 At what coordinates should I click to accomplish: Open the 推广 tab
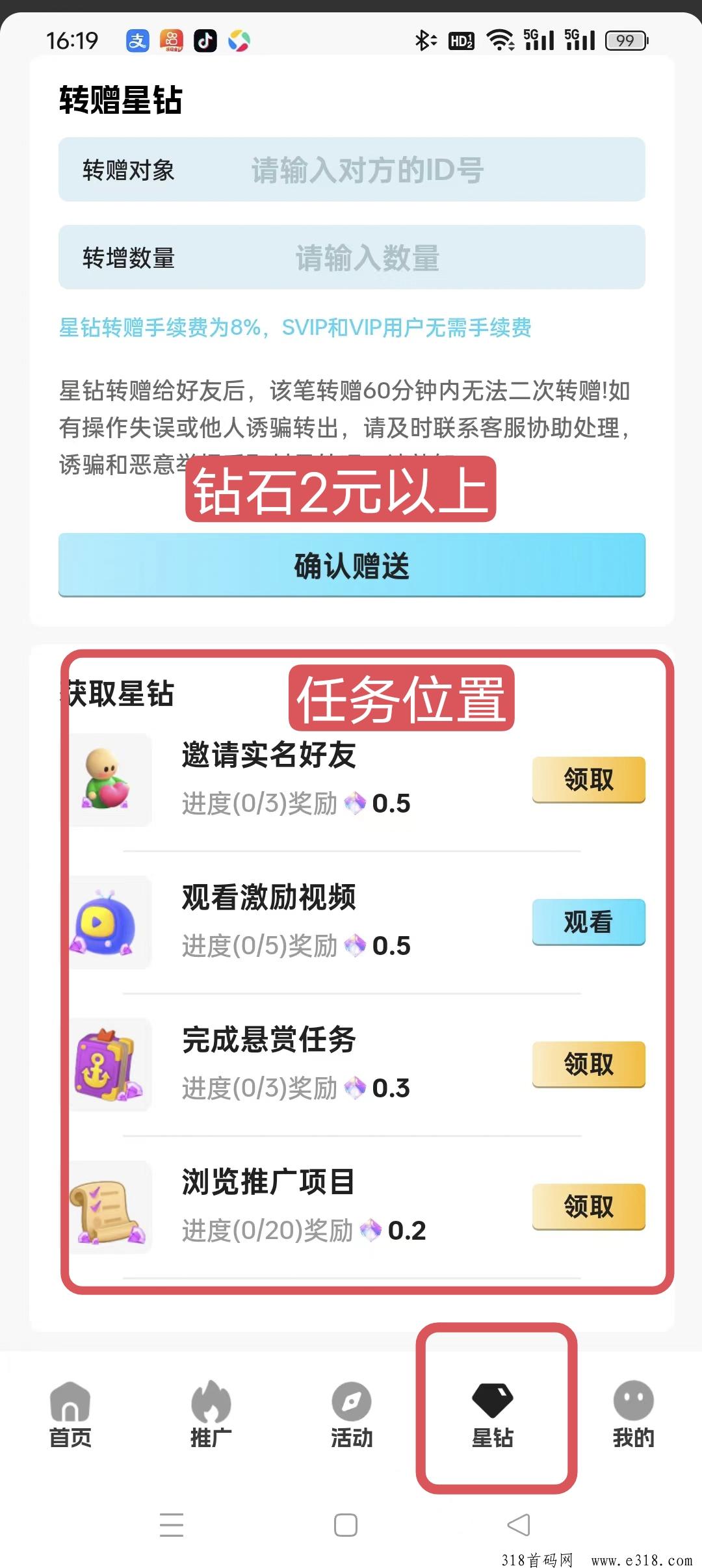click(x=211, y=1414)
